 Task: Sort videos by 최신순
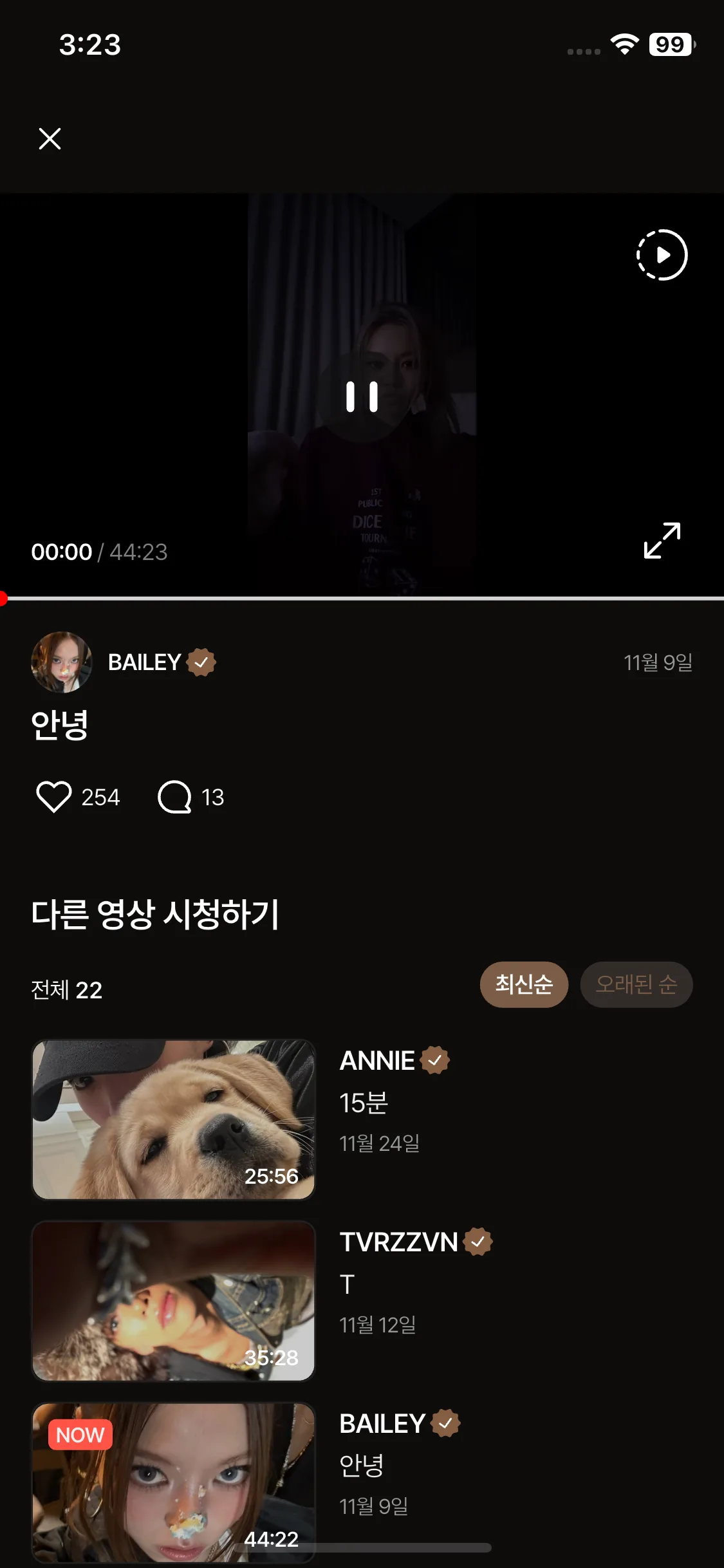coord(524,984)
